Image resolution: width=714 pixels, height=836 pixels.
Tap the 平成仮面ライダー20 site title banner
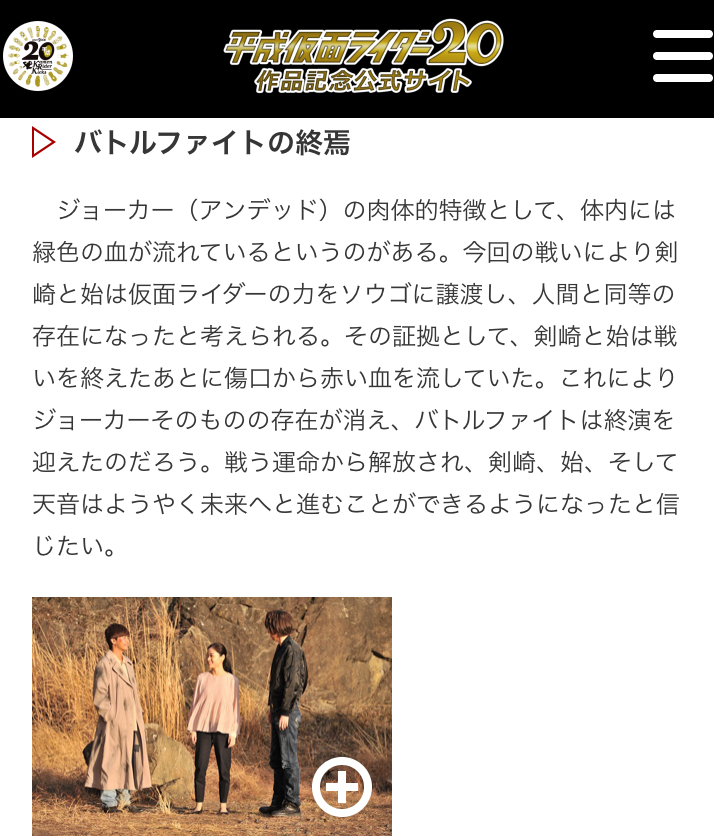point(363,56)
